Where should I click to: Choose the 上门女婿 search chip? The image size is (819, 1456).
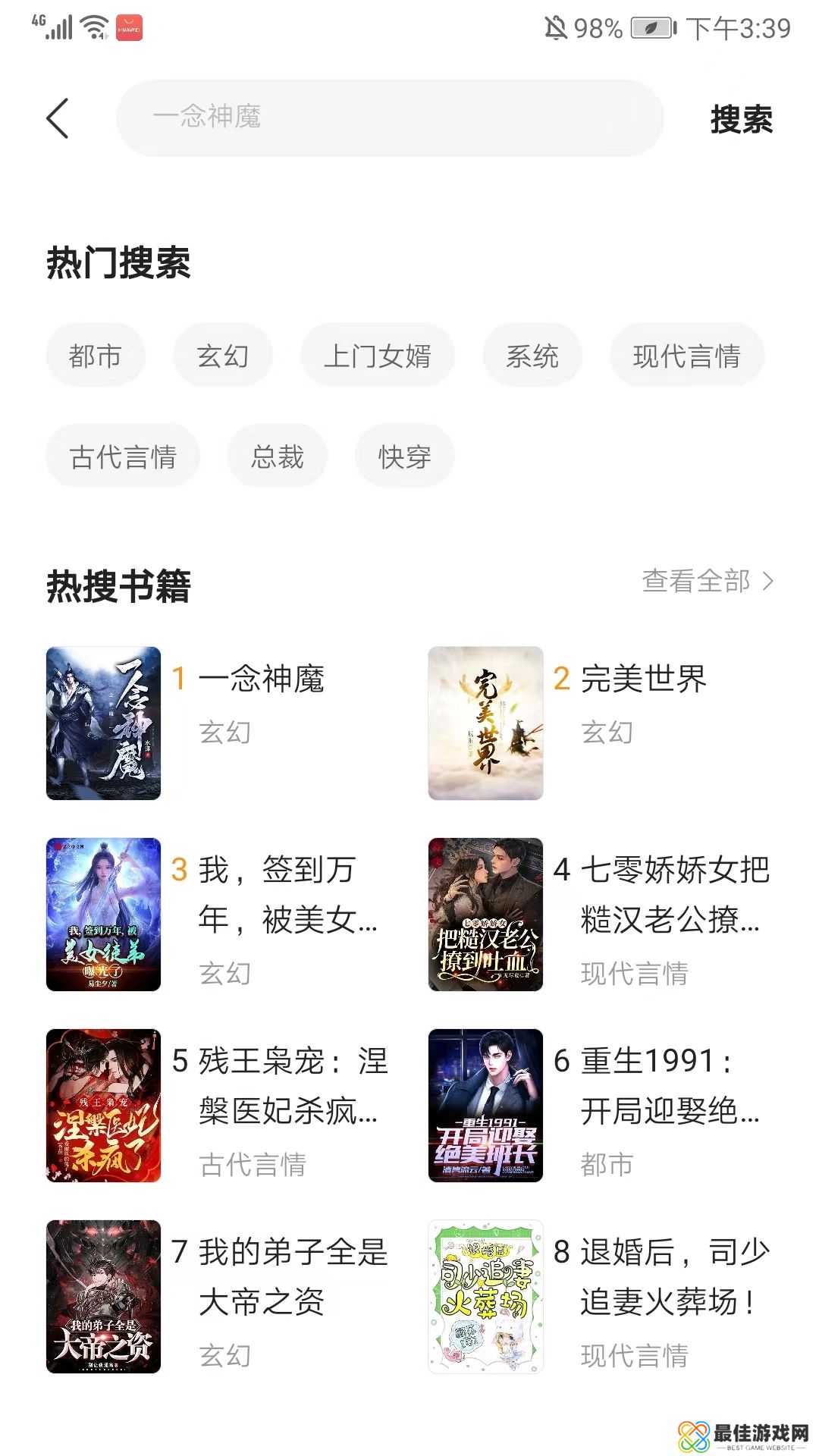378,356
